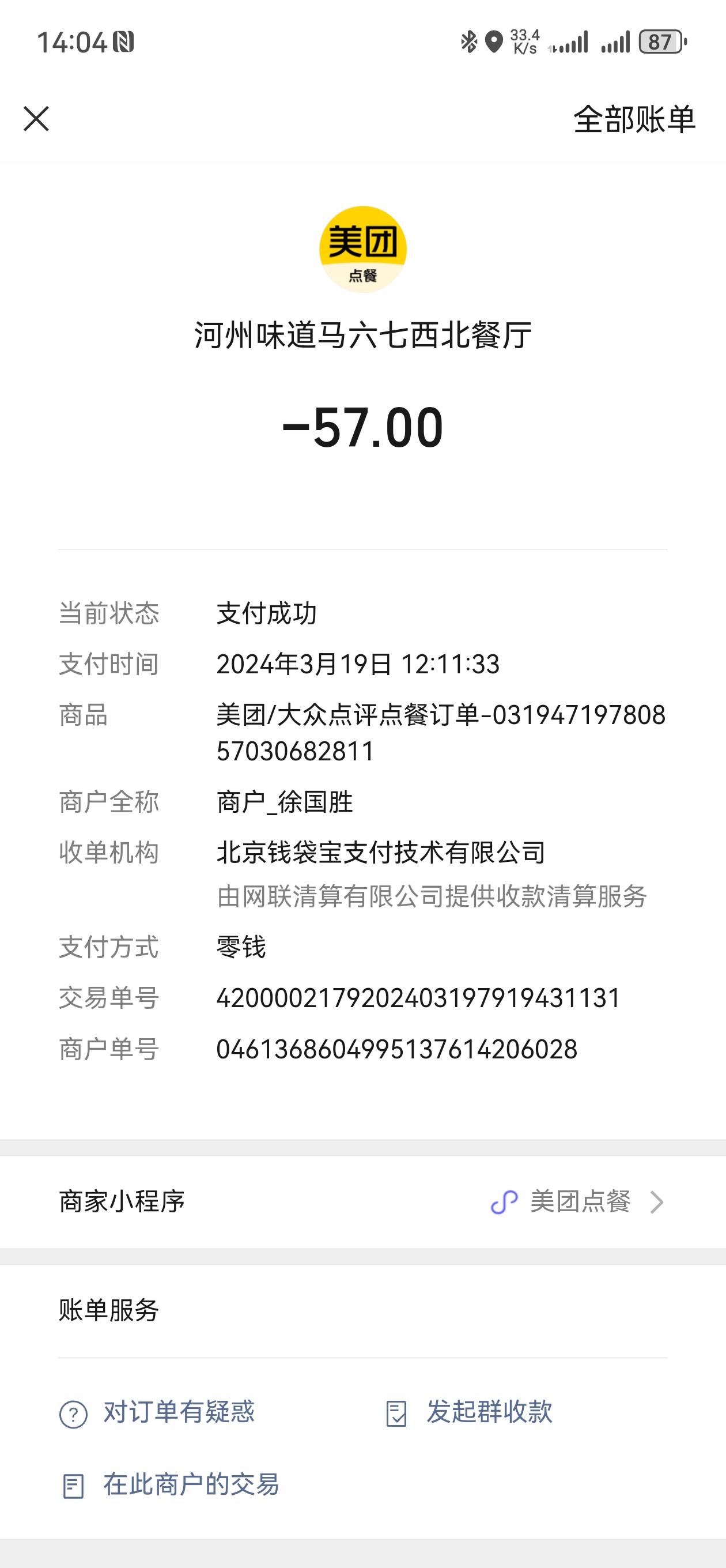Open the 美团点餐 merchant mini program
Screen dimensions: 726x1568
pyautogui.click(x=362, y=1201)
